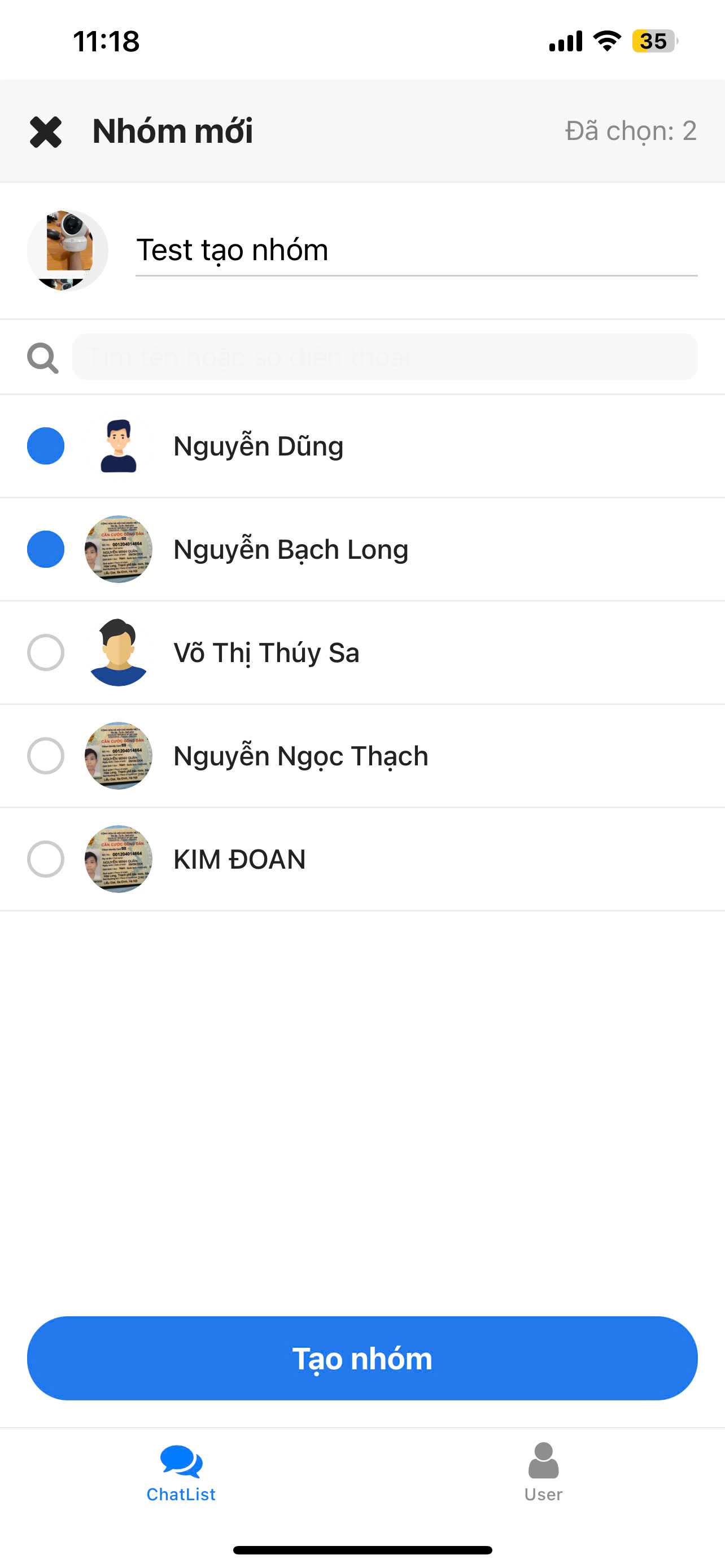Select Võ Thị Thúy Sa
The image size is (725, 1568).
click(46, 652)
